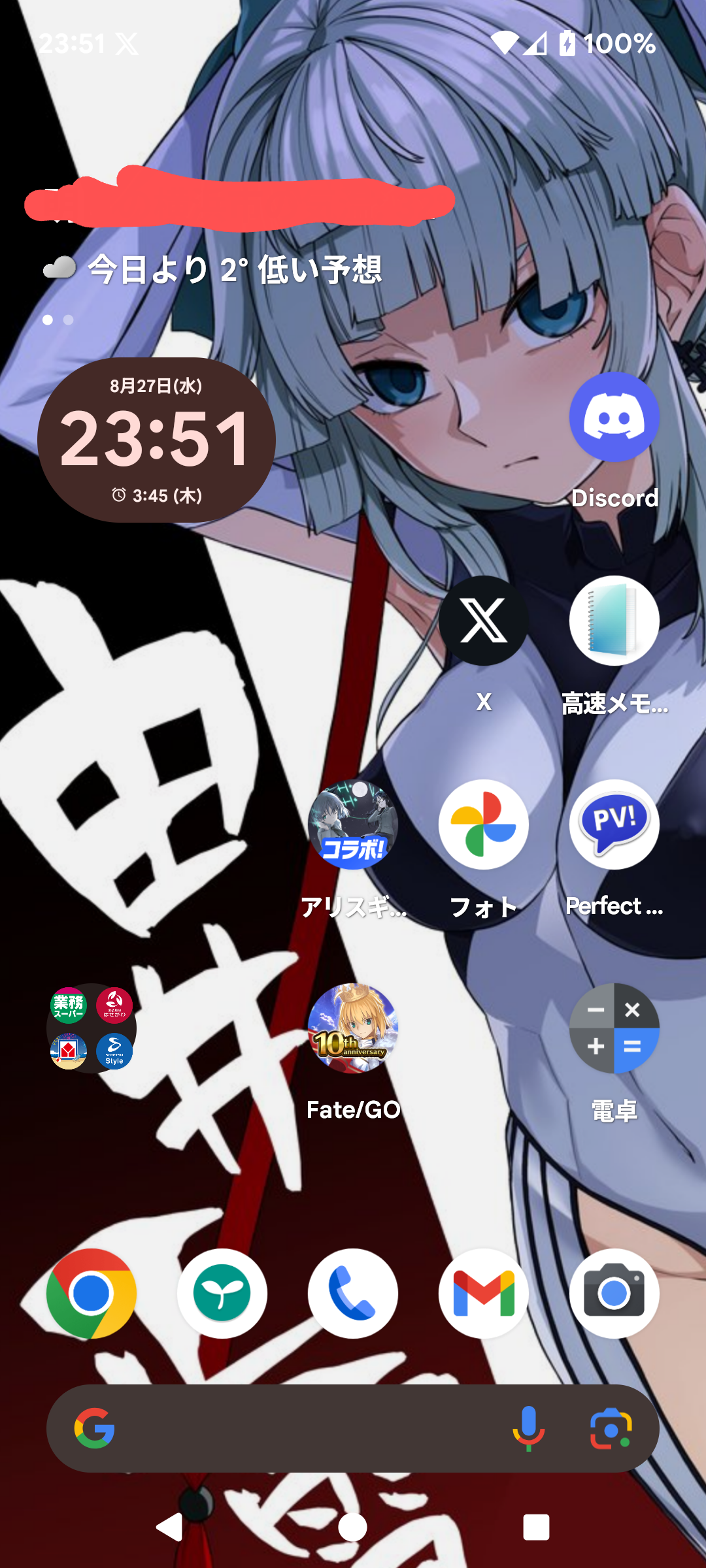Open the Phone dialer

(353, 1294)
